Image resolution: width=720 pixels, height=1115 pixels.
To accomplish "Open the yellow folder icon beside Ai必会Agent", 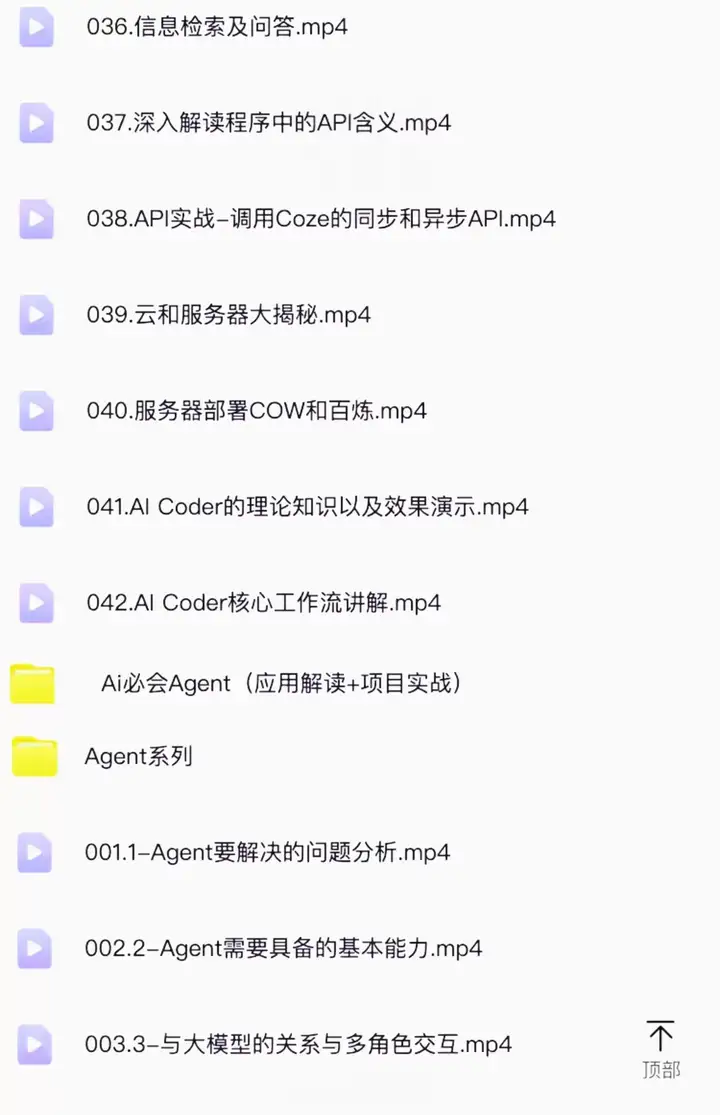I will pyautogui.click(x=33, y=684).
